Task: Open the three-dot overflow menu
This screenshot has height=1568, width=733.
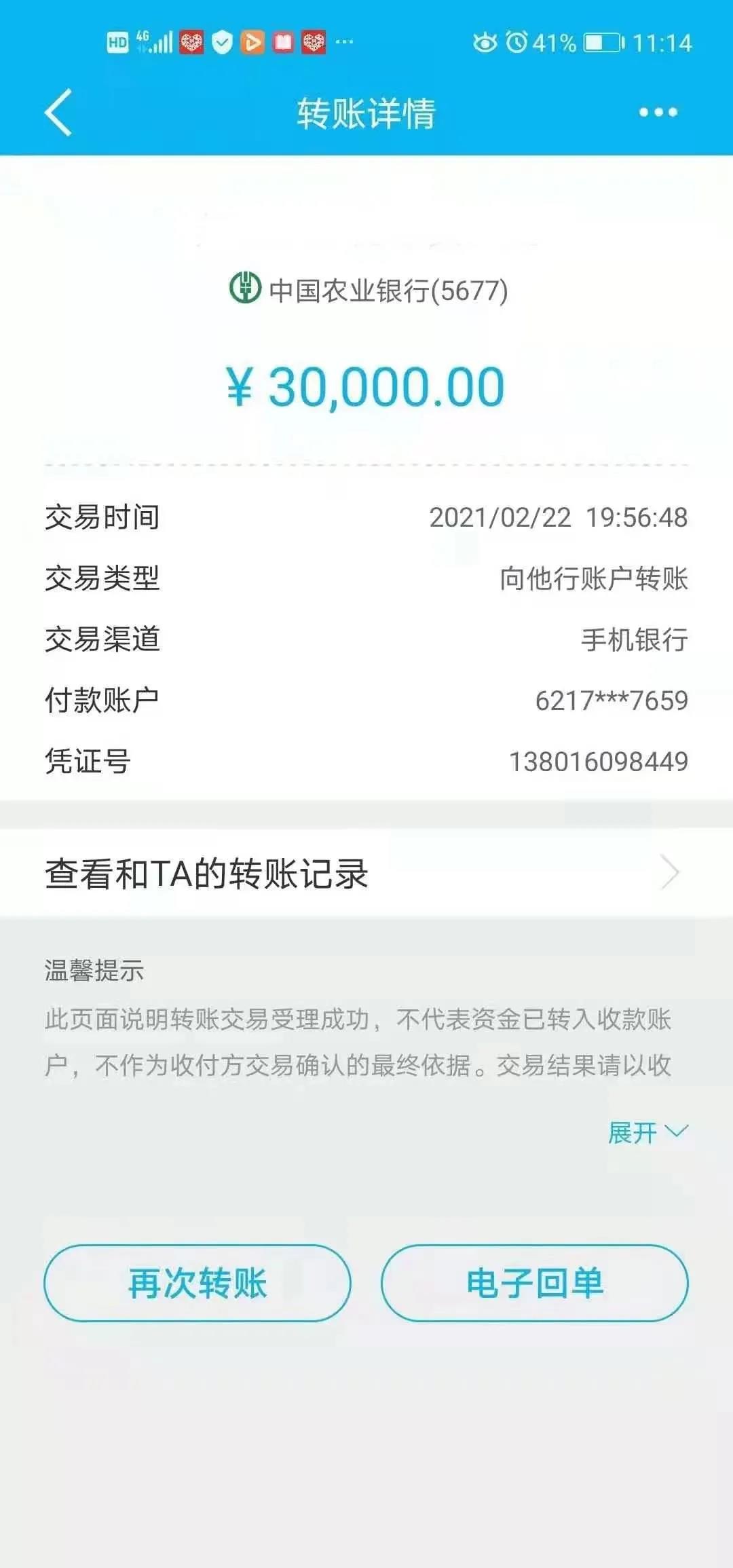Action: (658, 113)
